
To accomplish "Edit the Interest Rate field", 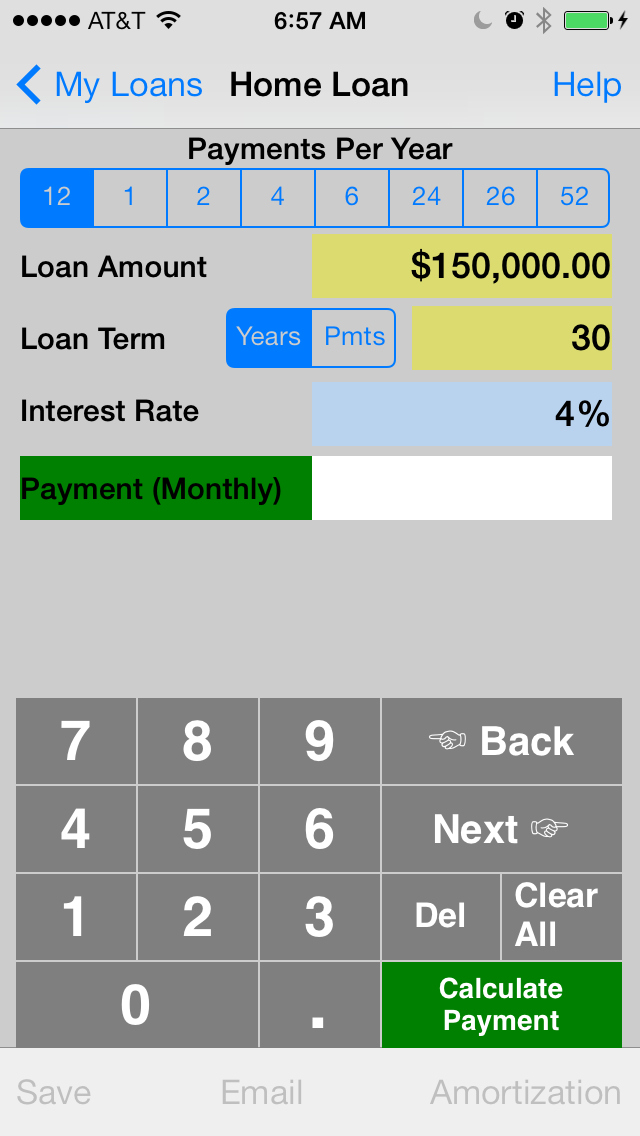I will click(461, 412).
